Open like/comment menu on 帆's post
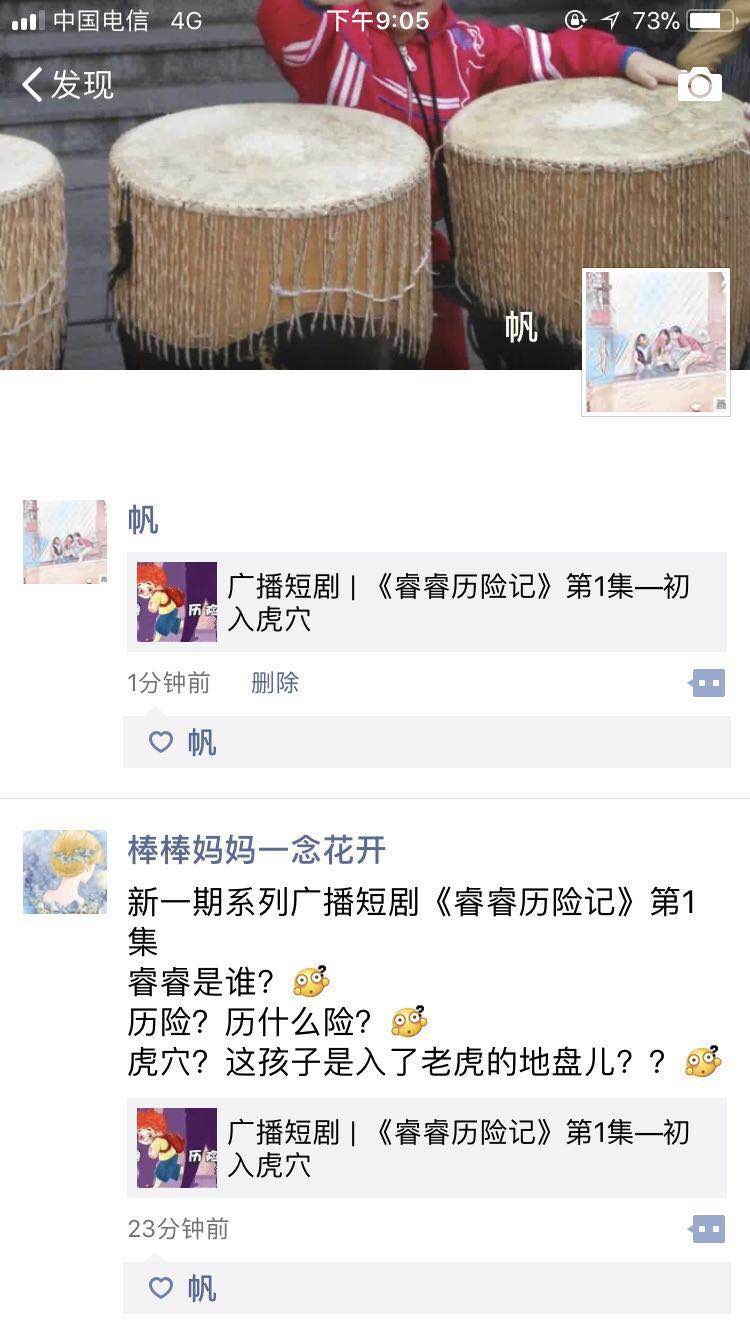750x1334 pixels. point(708,684)
